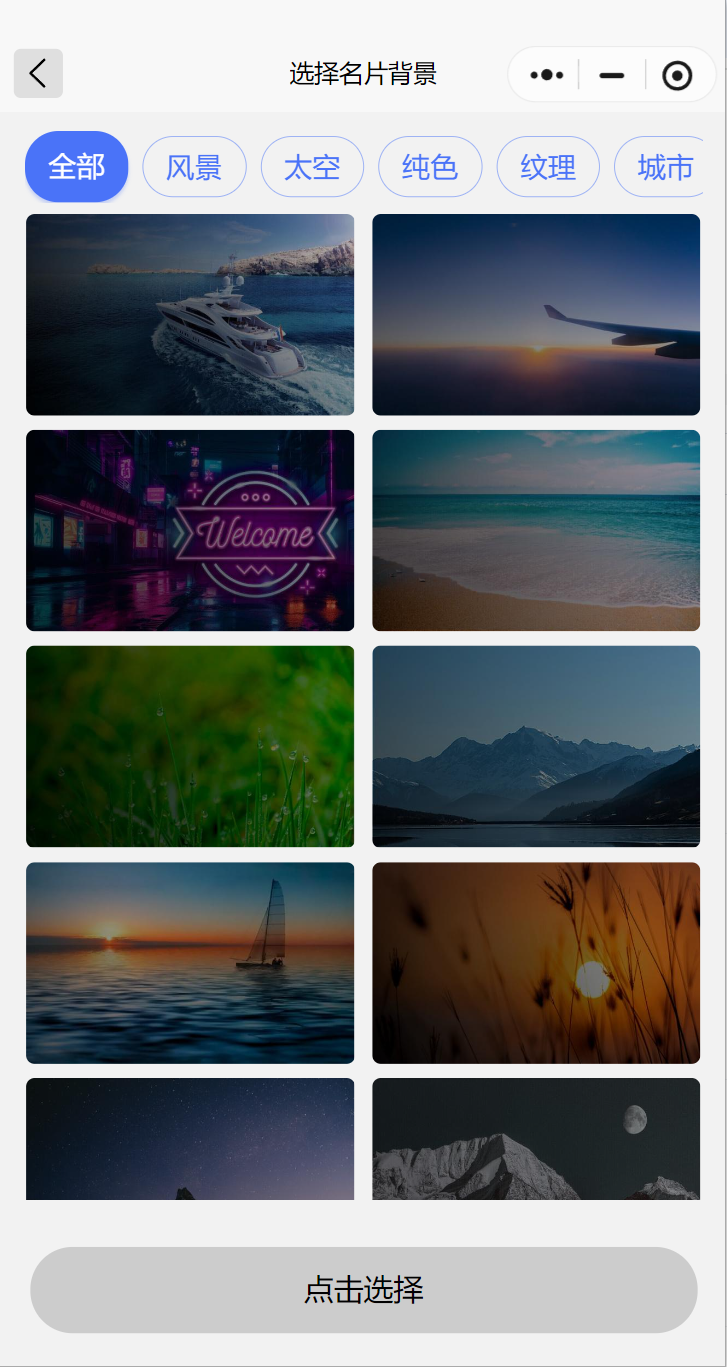
Task: Close the mini program with the circle icon
Action: (x=677, y=75)
